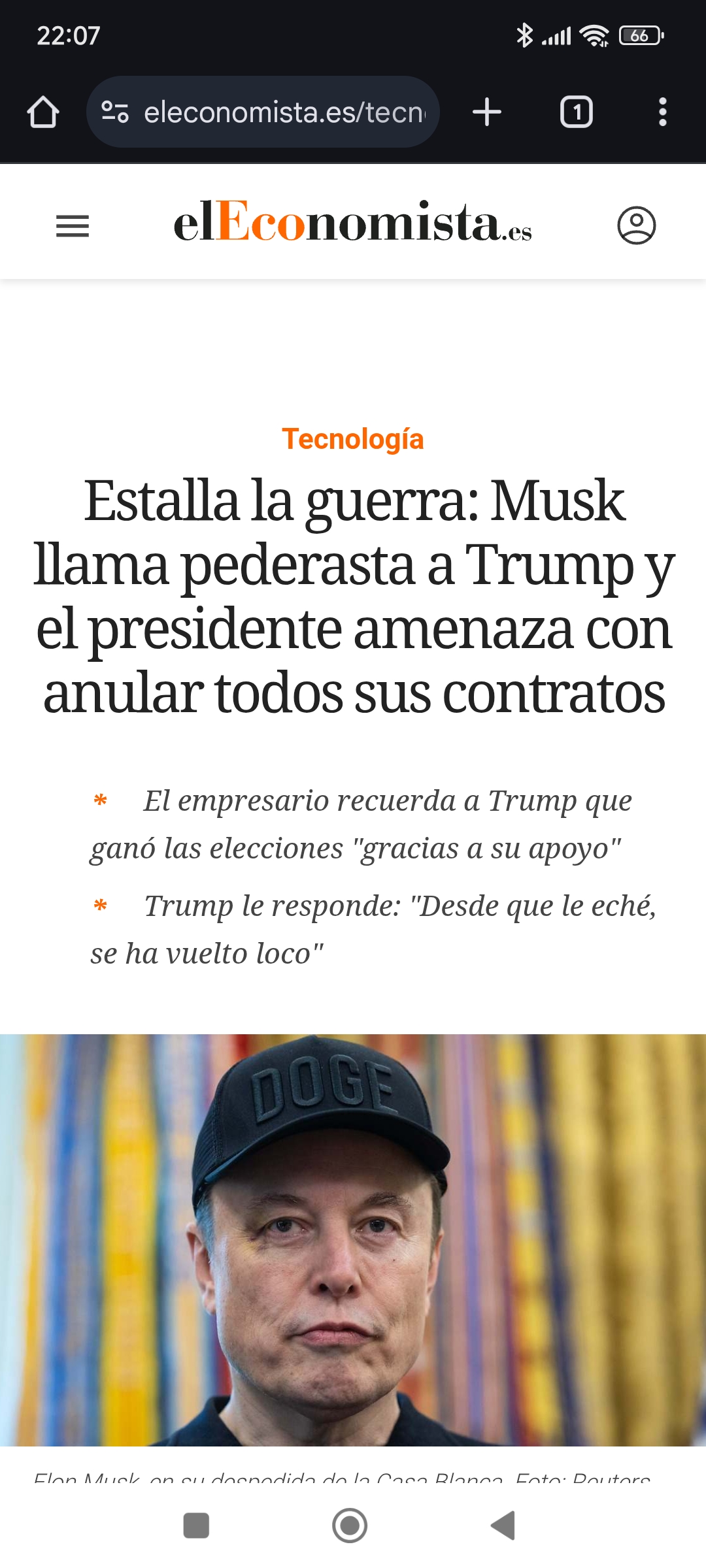
Task: Open the site hamburger menu
Action: click(x=73, y=226)
